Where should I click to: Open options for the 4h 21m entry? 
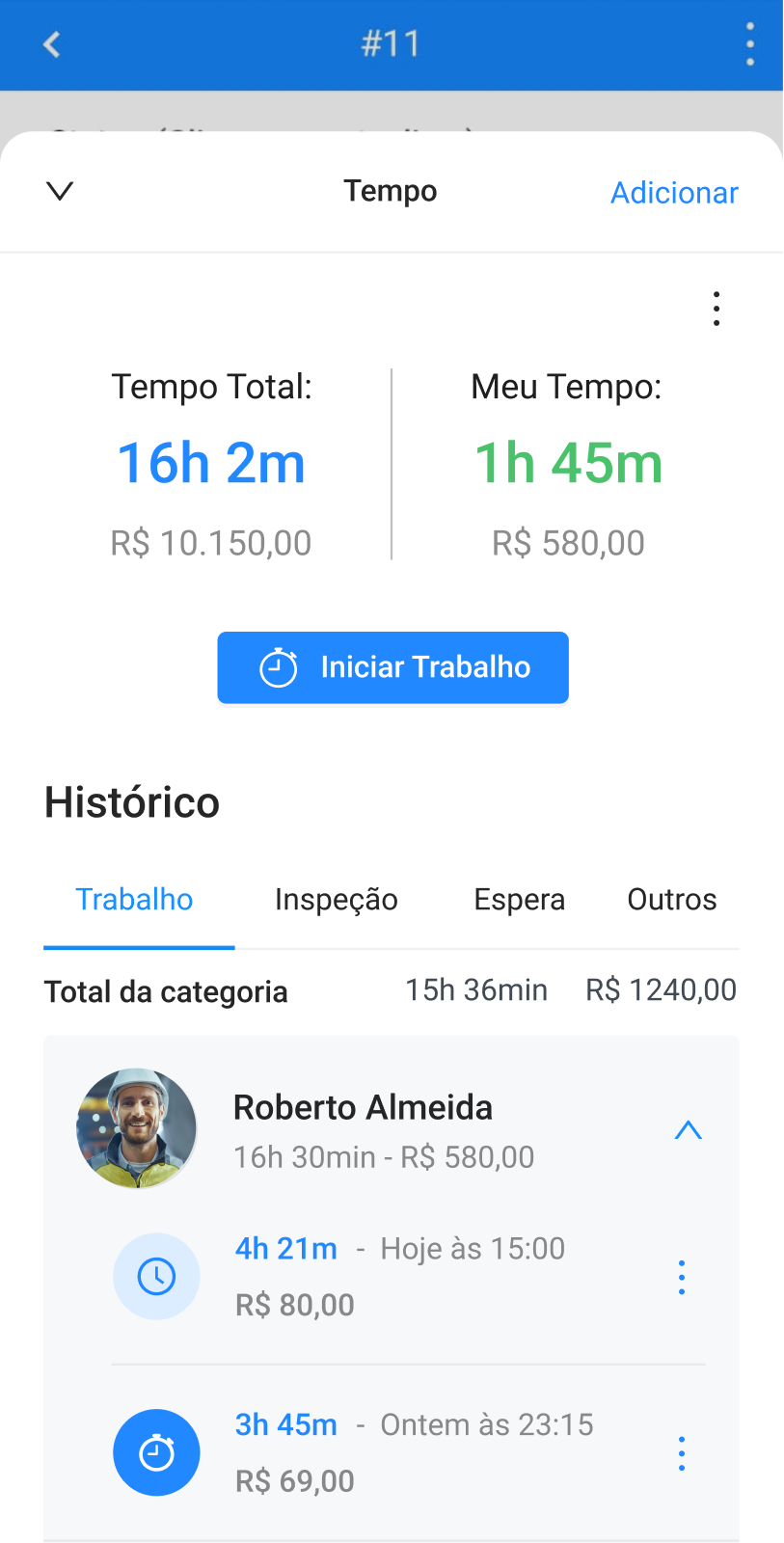(681, 1277)
